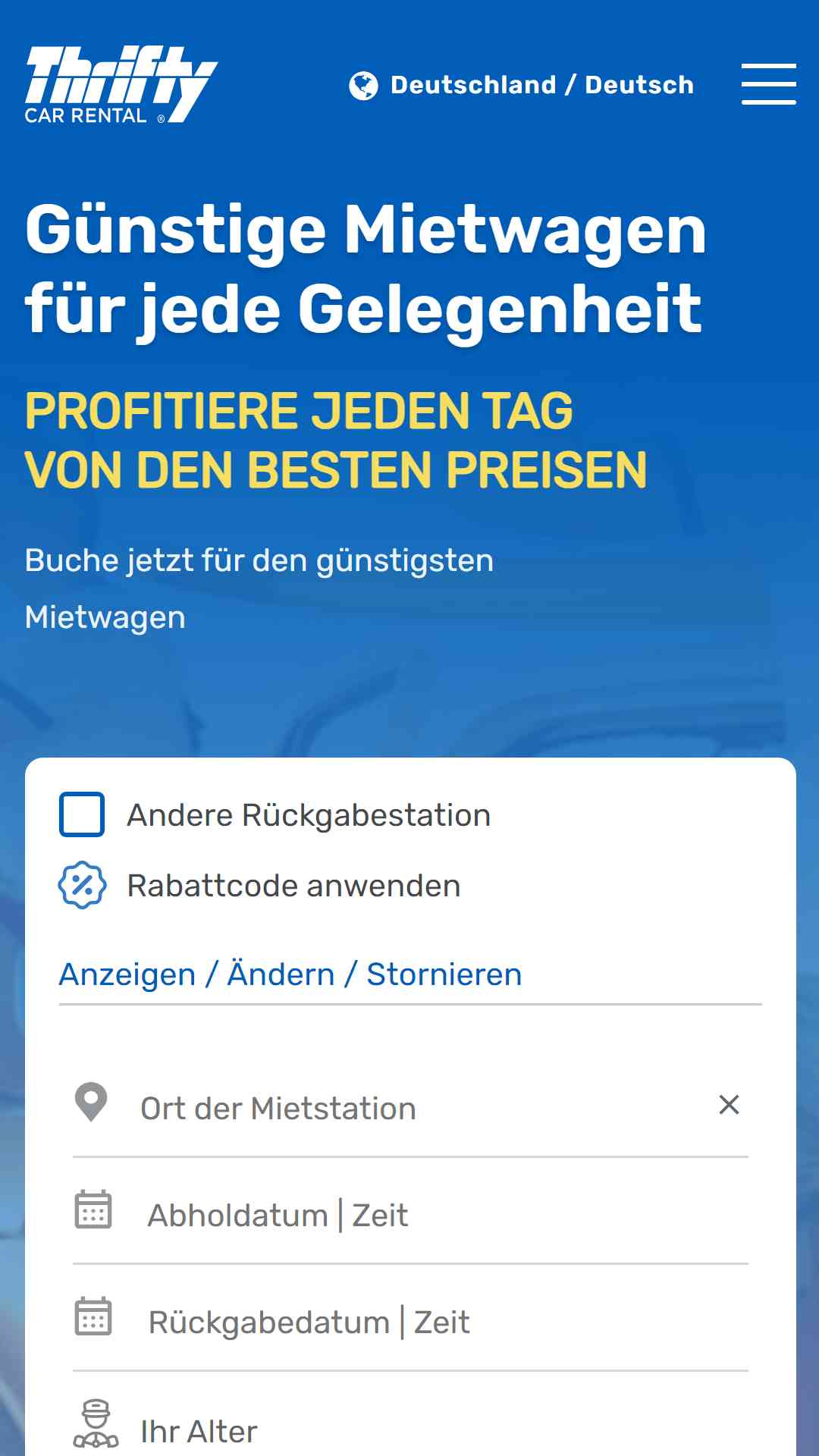Apply a discount code via Rabattcode anwenden
The image size is (819, 1456).
tap(260, 885)
